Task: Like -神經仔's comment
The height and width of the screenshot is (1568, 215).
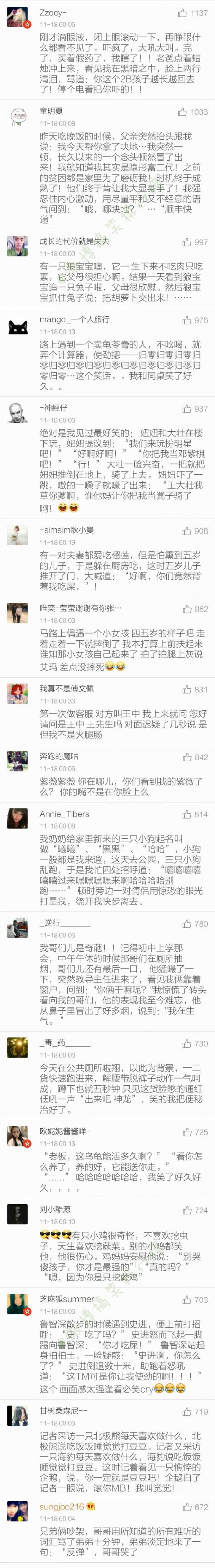Action: 186,409
